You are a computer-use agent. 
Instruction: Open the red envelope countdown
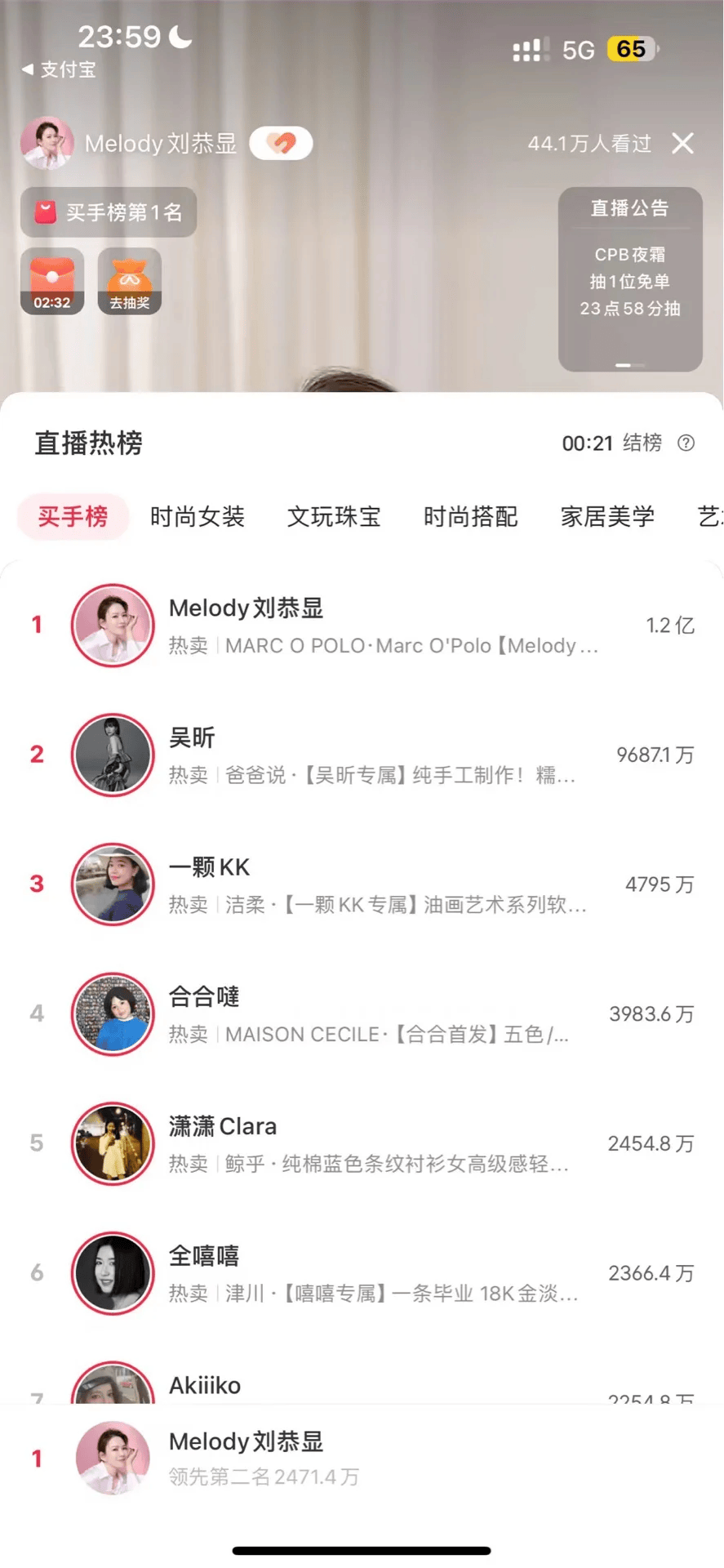52,281
